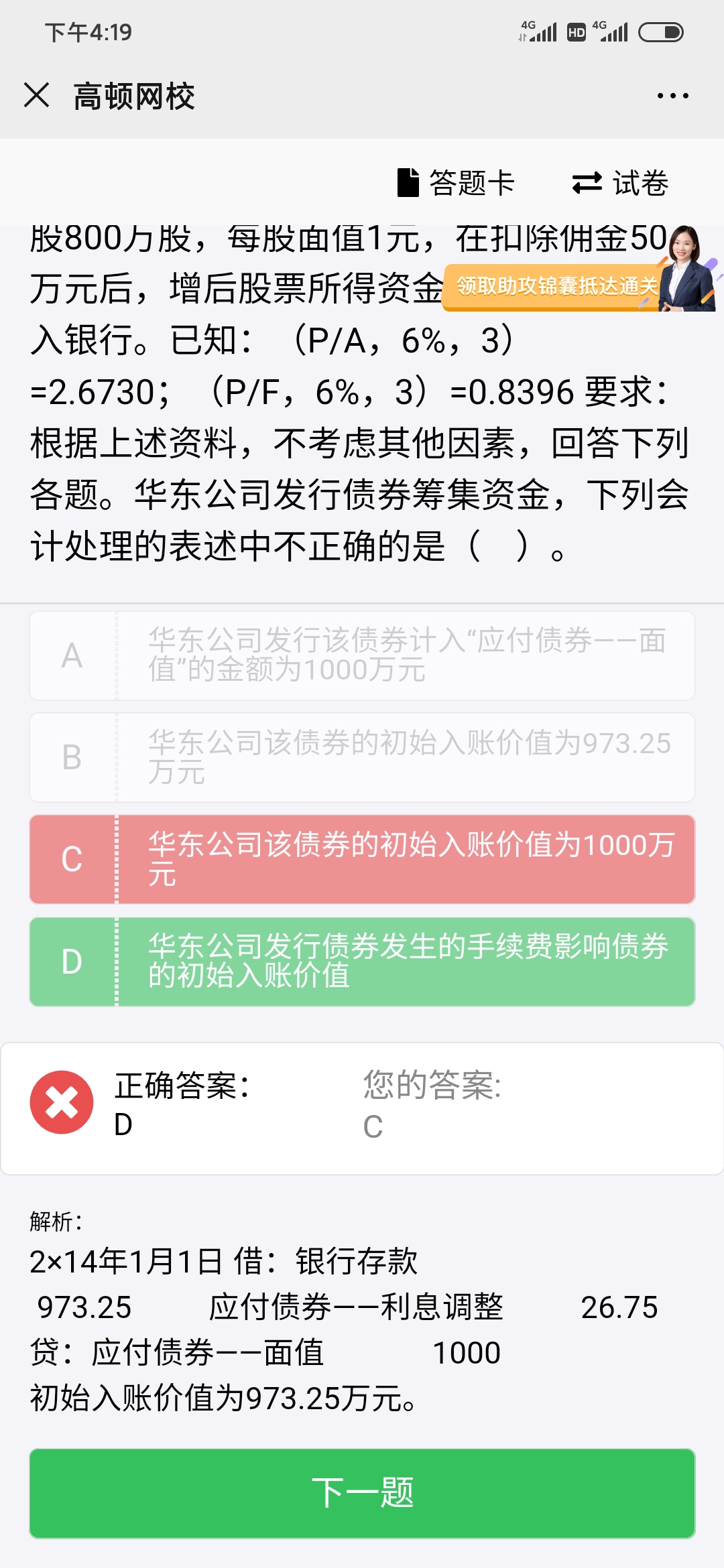Switch to 试卷 view
Image resolution: width=724 pixels, height=1568 pixels.
[x=620, y=183]
